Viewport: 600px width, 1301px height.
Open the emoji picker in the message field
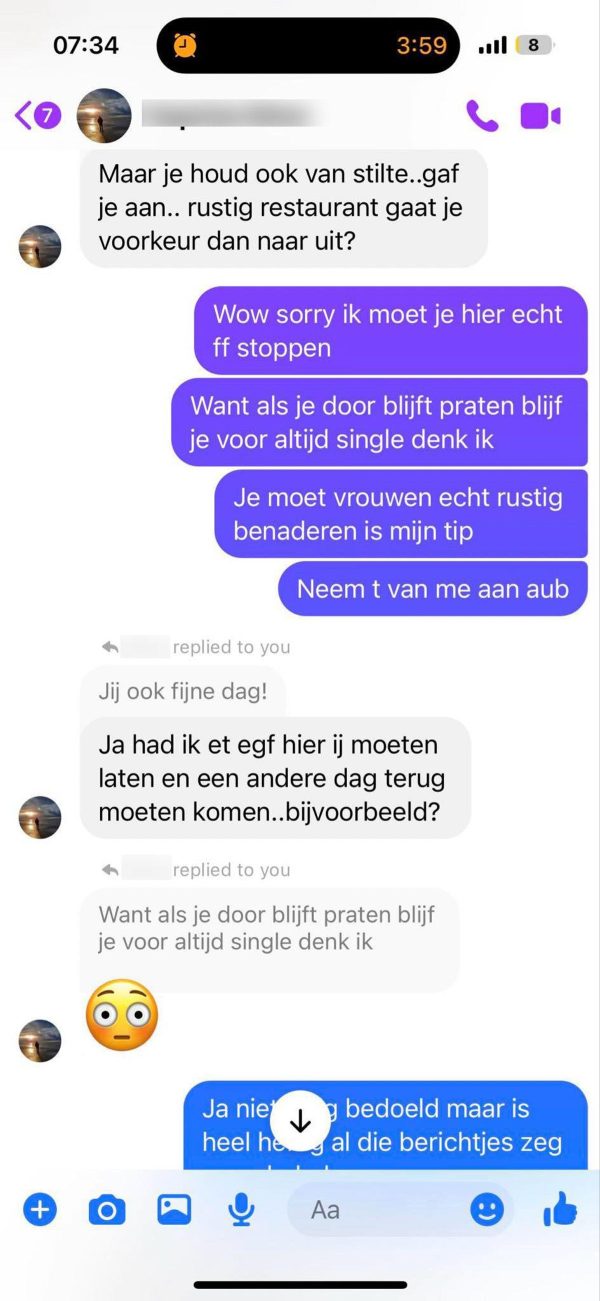point(487,1211)
